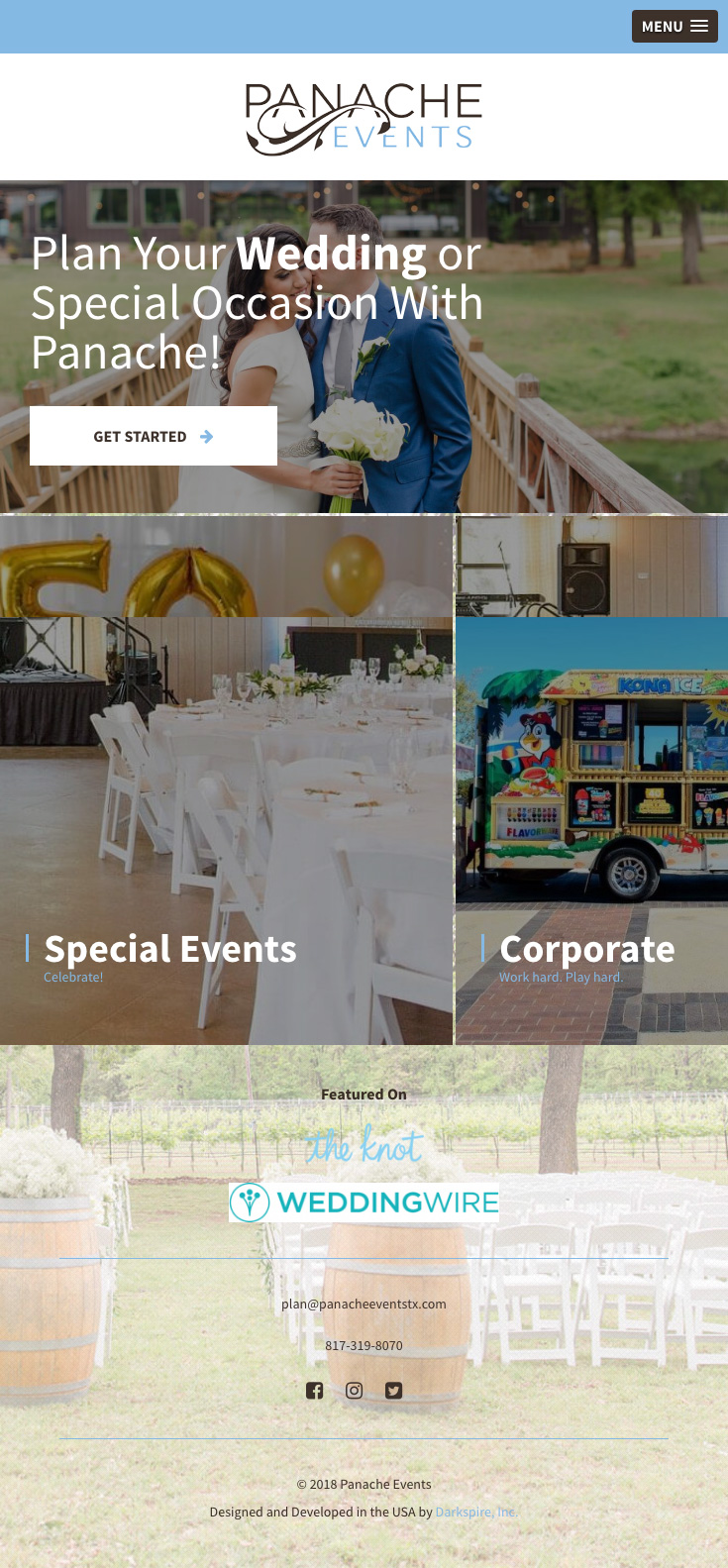Call the 817-319-8070 phone number
Image resolution: width=728 pixels, height=1568 pixels.
tap(364, 1345)
